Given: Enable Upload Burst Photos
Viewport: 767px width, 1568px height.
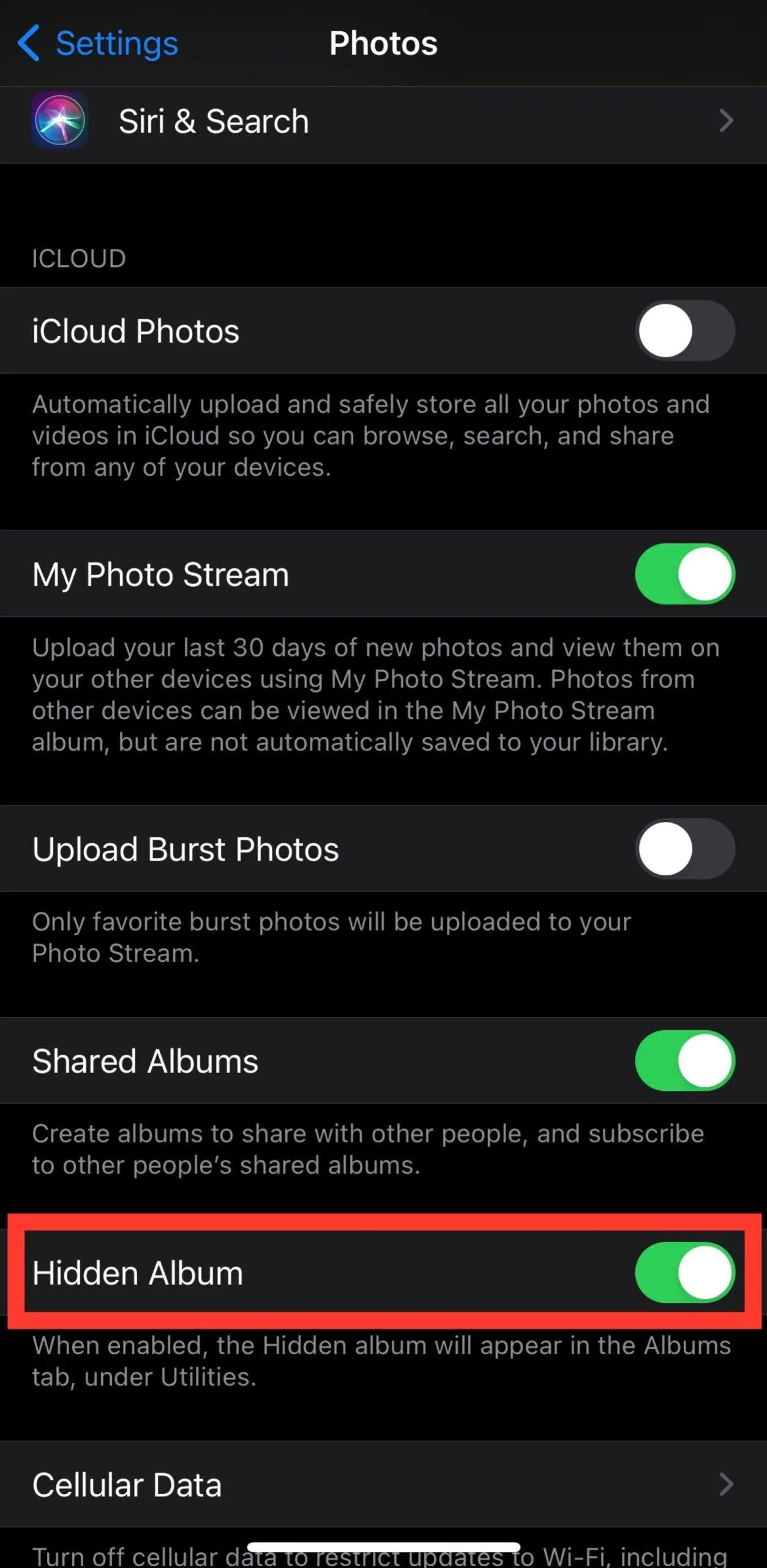Looking at the screenshot, I should point(684,848).
